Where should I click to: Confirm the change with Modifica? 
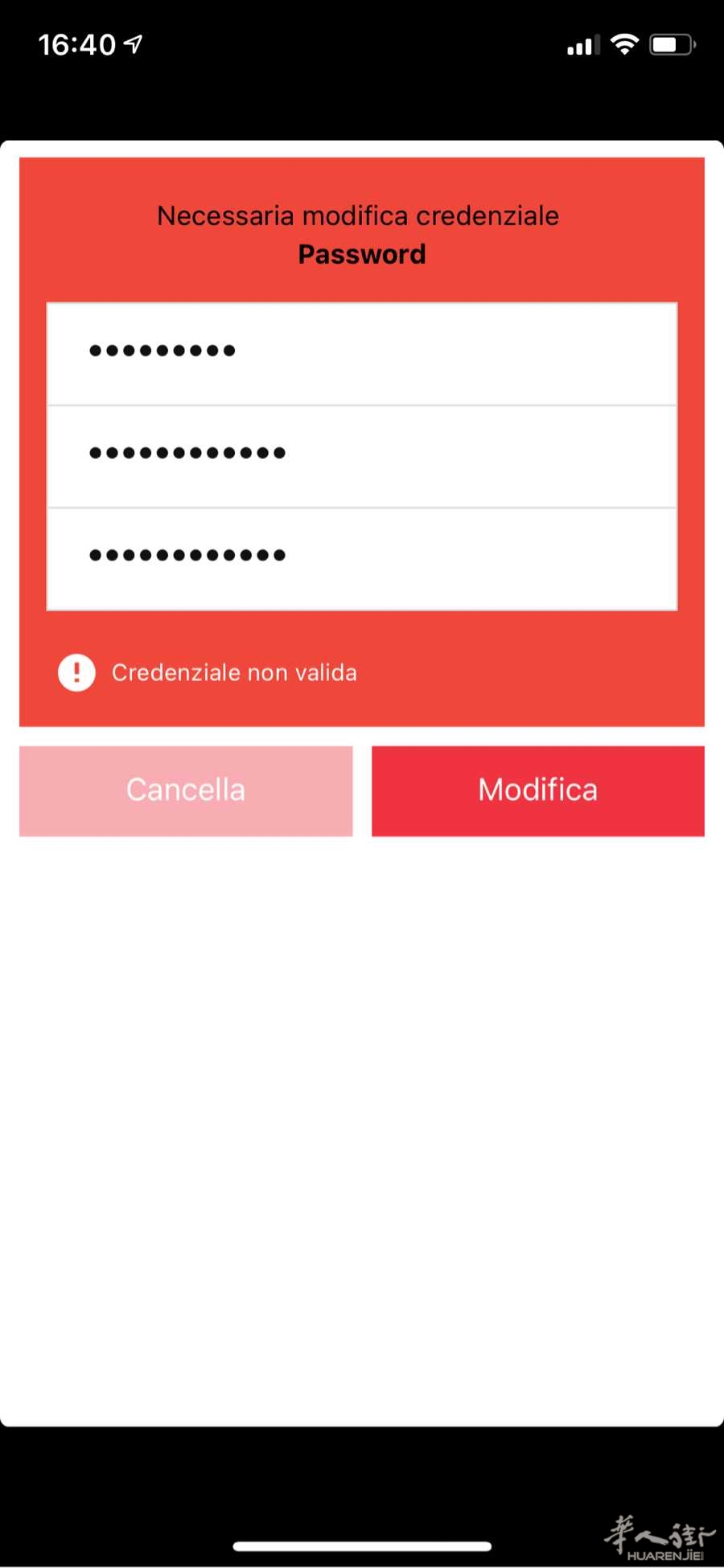point(537,790)
